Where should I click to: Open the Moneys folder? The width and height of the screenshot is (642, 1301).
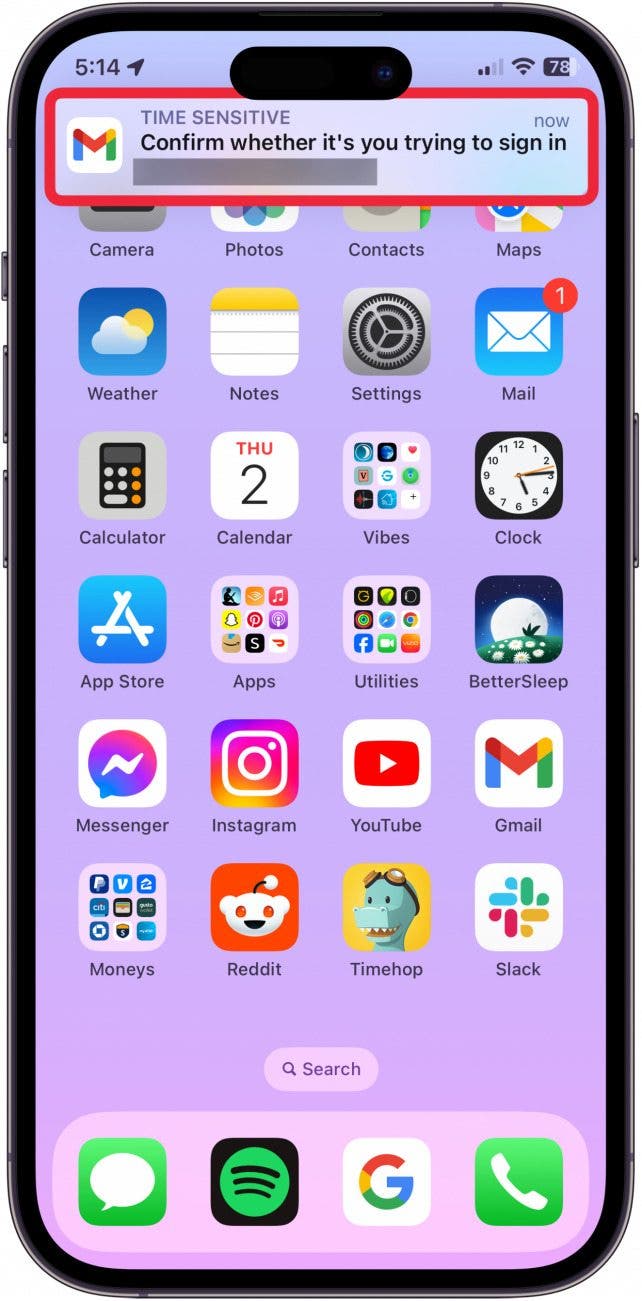(x=122, y=908)
